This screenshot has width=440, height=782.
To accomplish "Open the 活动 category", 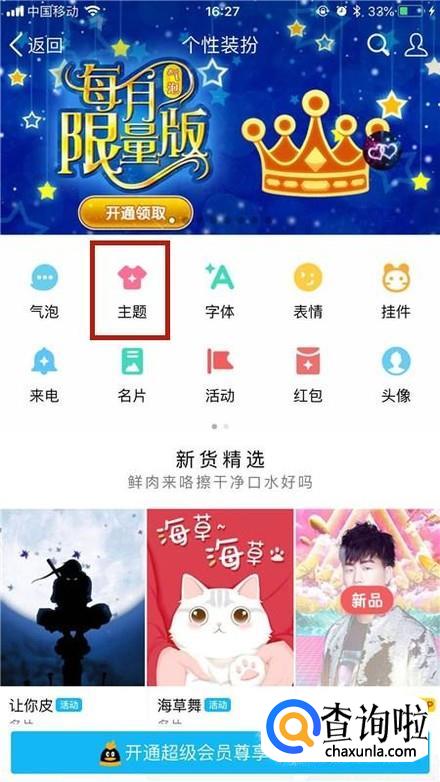I will pyautogui.click(x=220, y=375).
